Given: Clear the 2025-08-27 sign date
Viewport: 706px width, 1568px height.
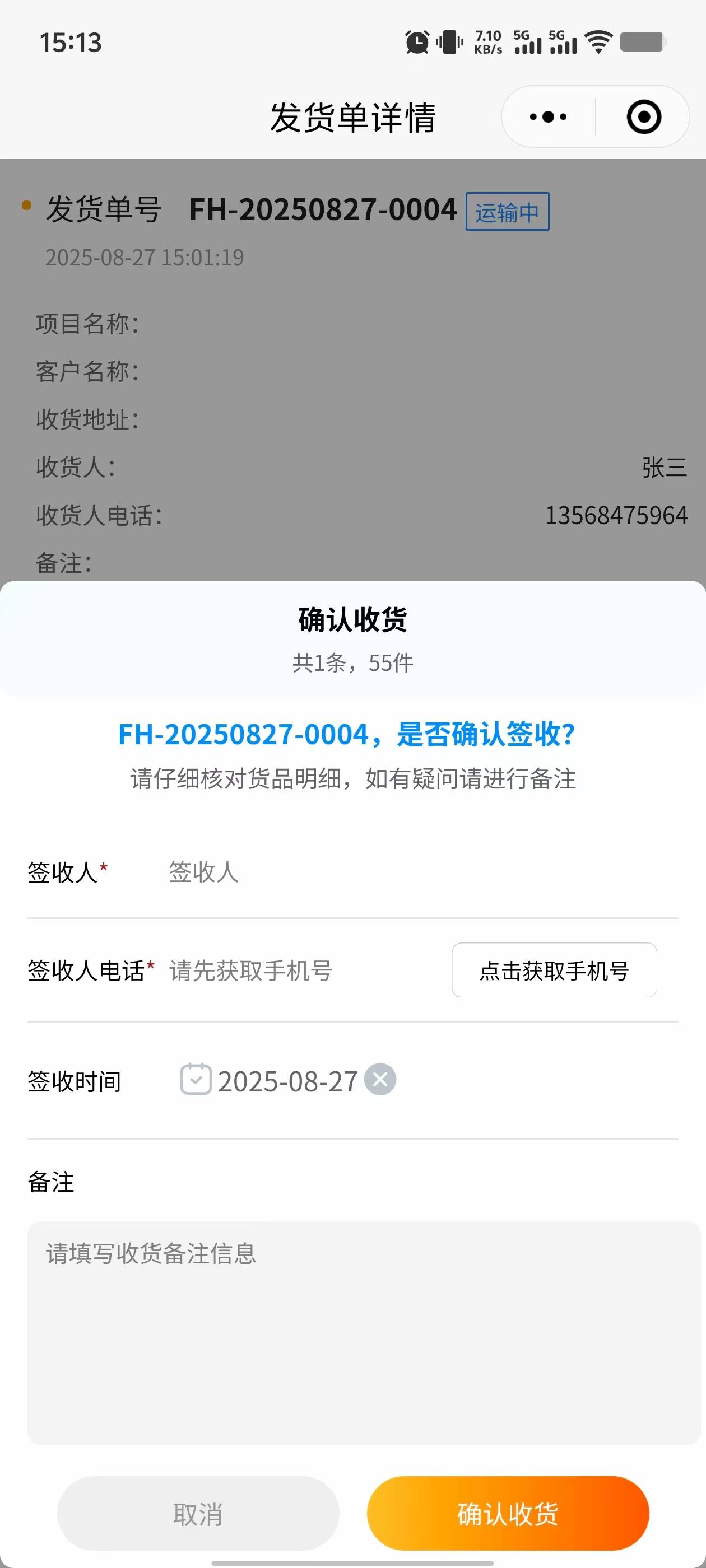Looking at the screenshot, I should [x=380, y=1079].
